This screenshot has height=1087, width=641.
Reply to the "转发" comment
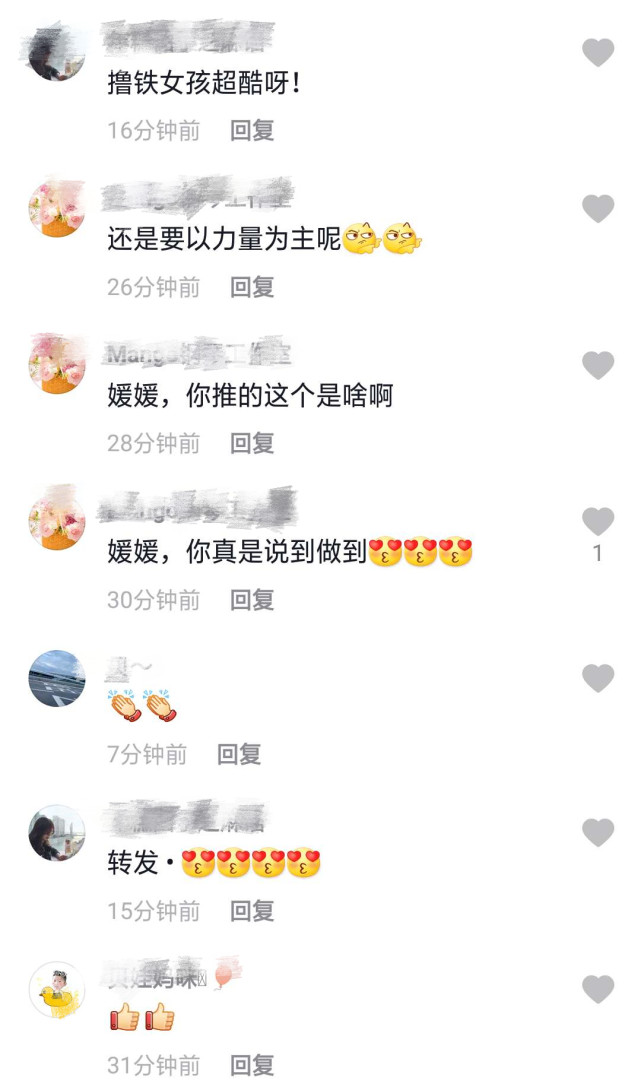coord(252,911)
